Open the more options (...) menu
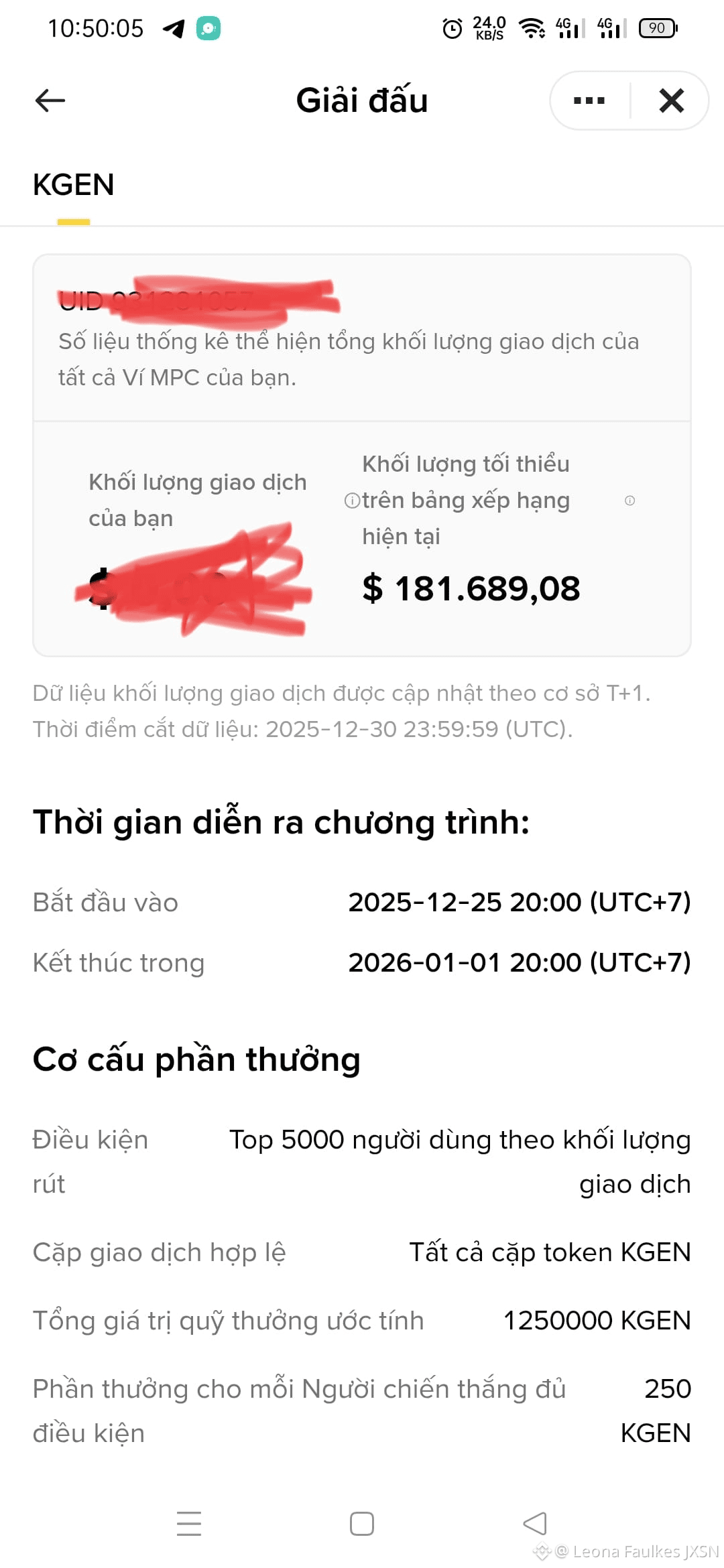 point(588,101)
